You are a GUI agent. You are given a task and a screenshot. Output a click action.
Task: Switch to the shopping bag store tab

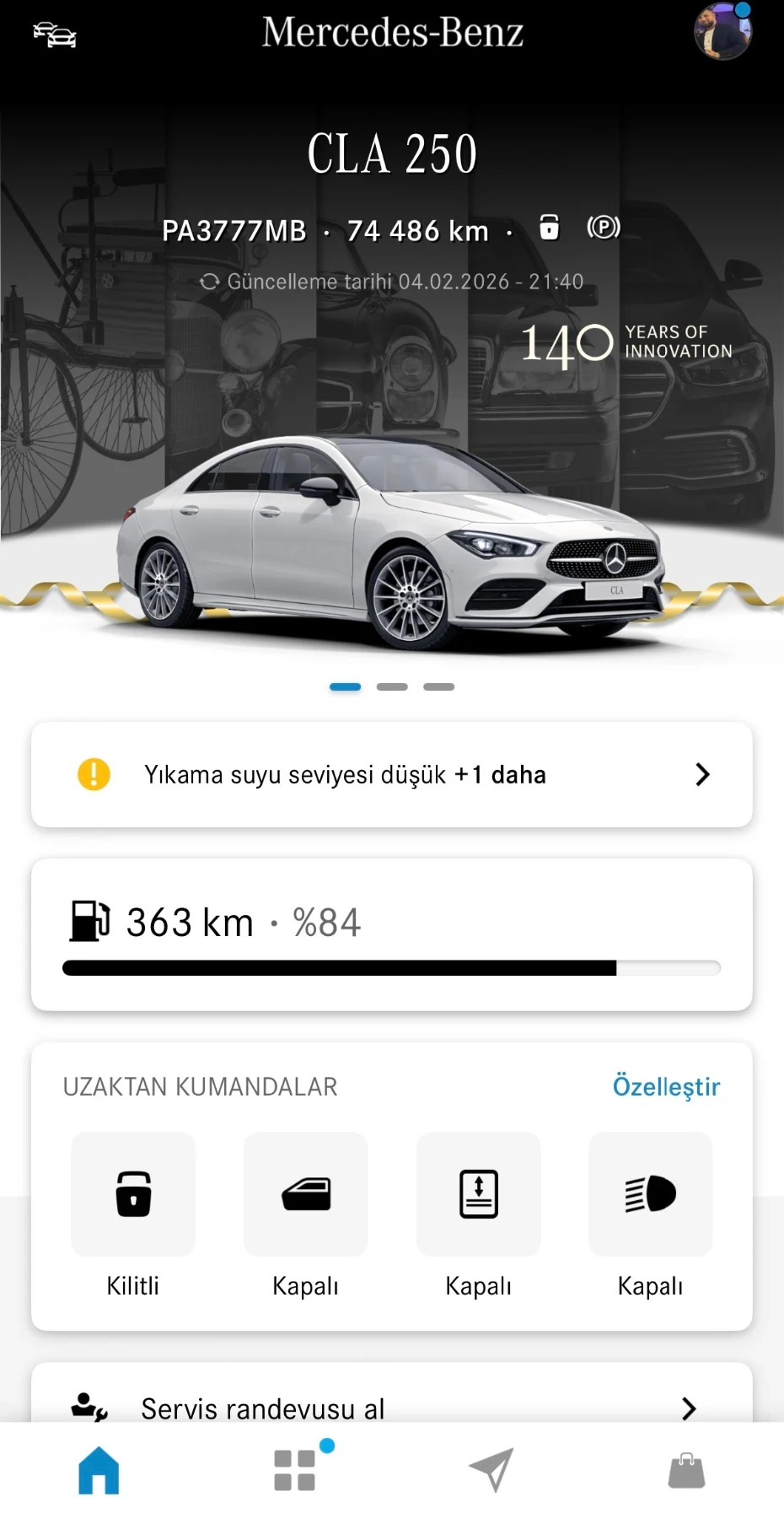pyautogui.click(x=686, y=1470)
